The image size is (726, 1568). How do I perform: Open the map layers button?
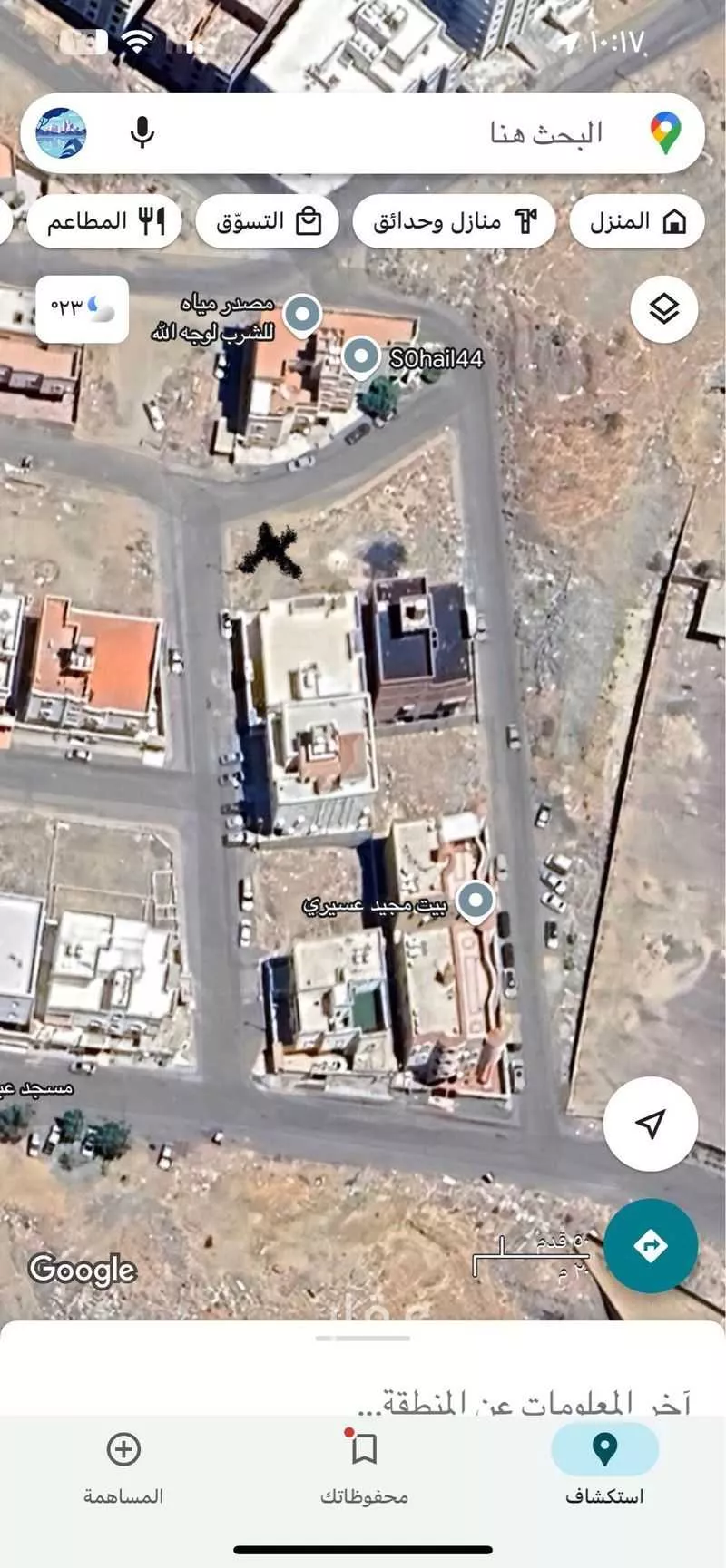664,309
